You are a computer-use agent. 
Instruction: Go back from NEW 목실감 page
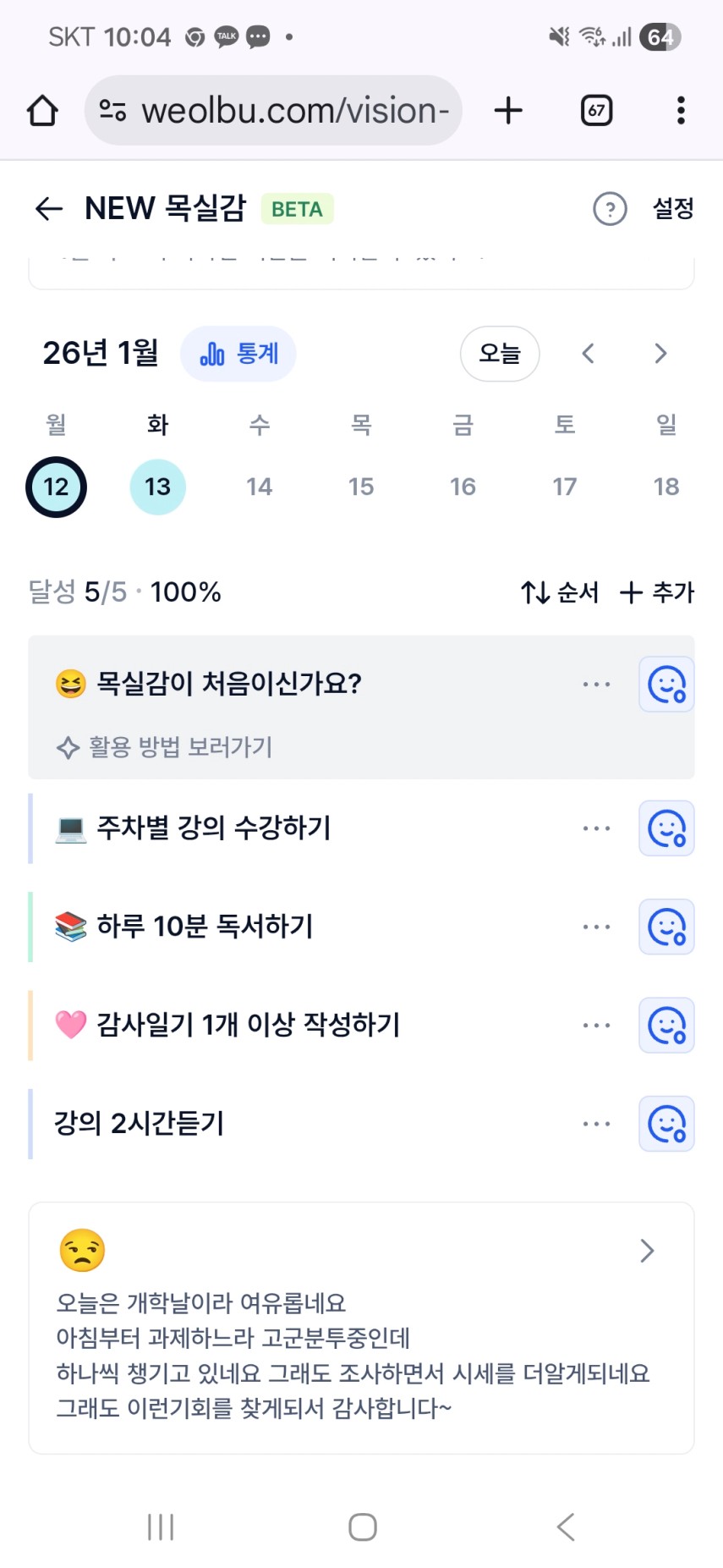click(49, 209)
